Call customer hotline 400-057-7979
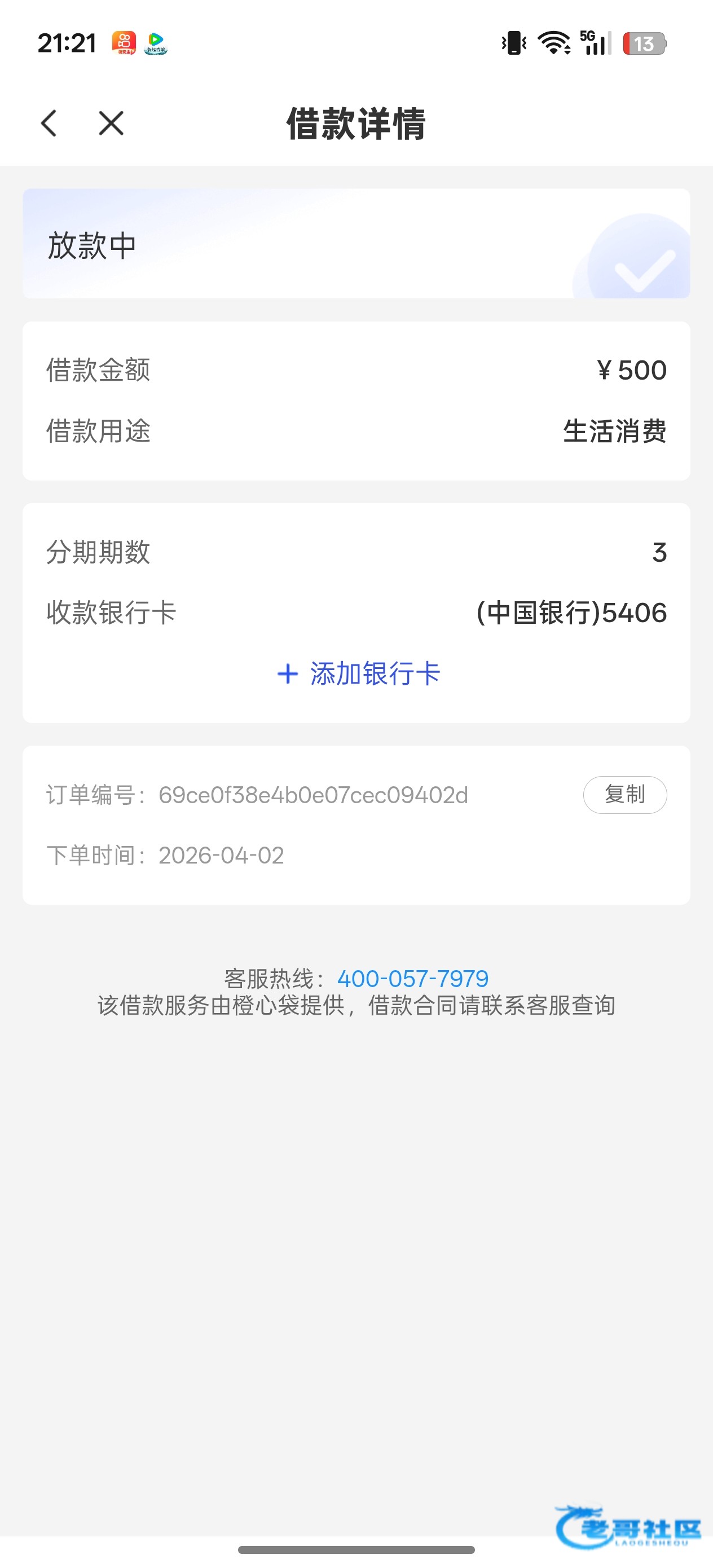This screenshot has width=713, height=1568. pos(412,978)
